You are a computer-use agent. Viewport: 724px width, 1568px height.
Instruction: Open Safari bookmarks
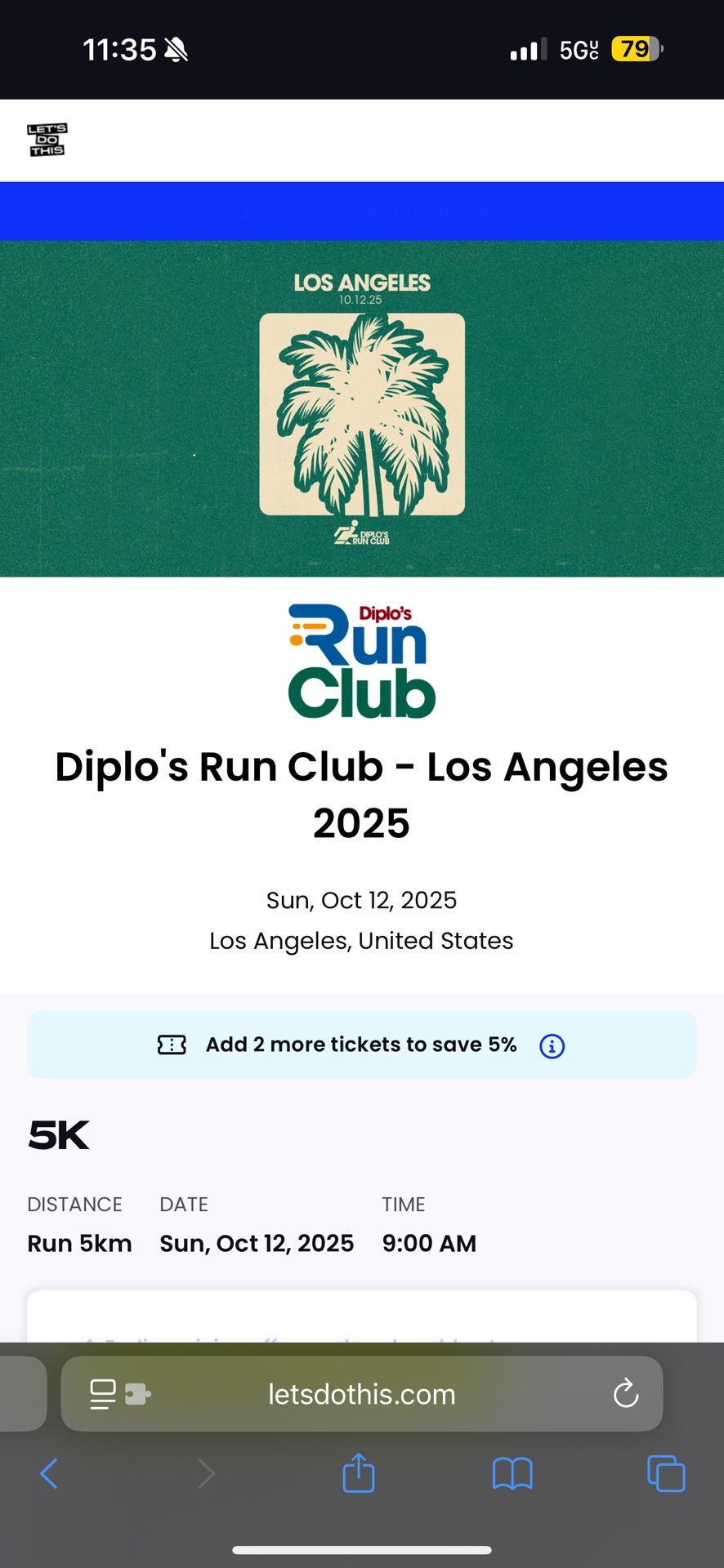[512, 1474]
